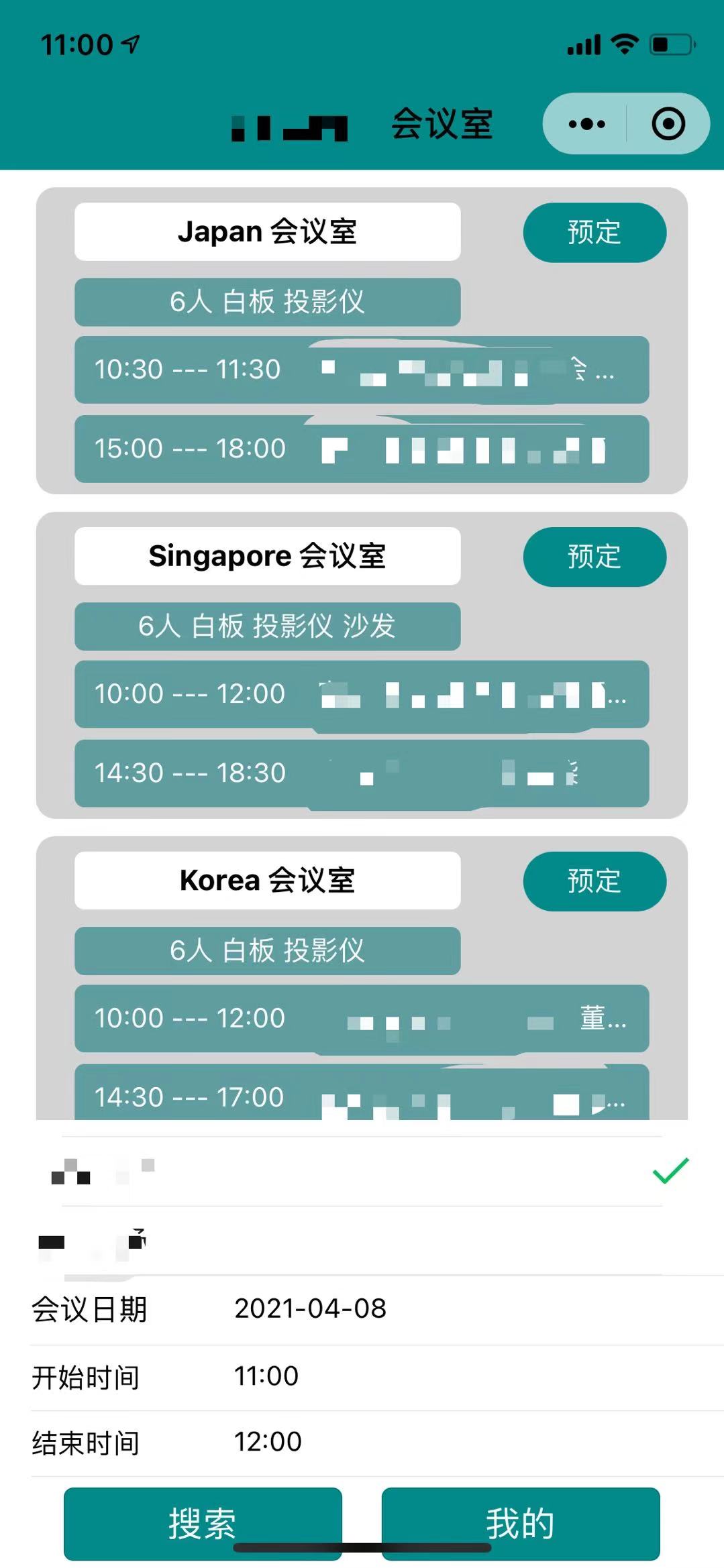Book the Korea 会议室
724x1568 pixels.
594,881
